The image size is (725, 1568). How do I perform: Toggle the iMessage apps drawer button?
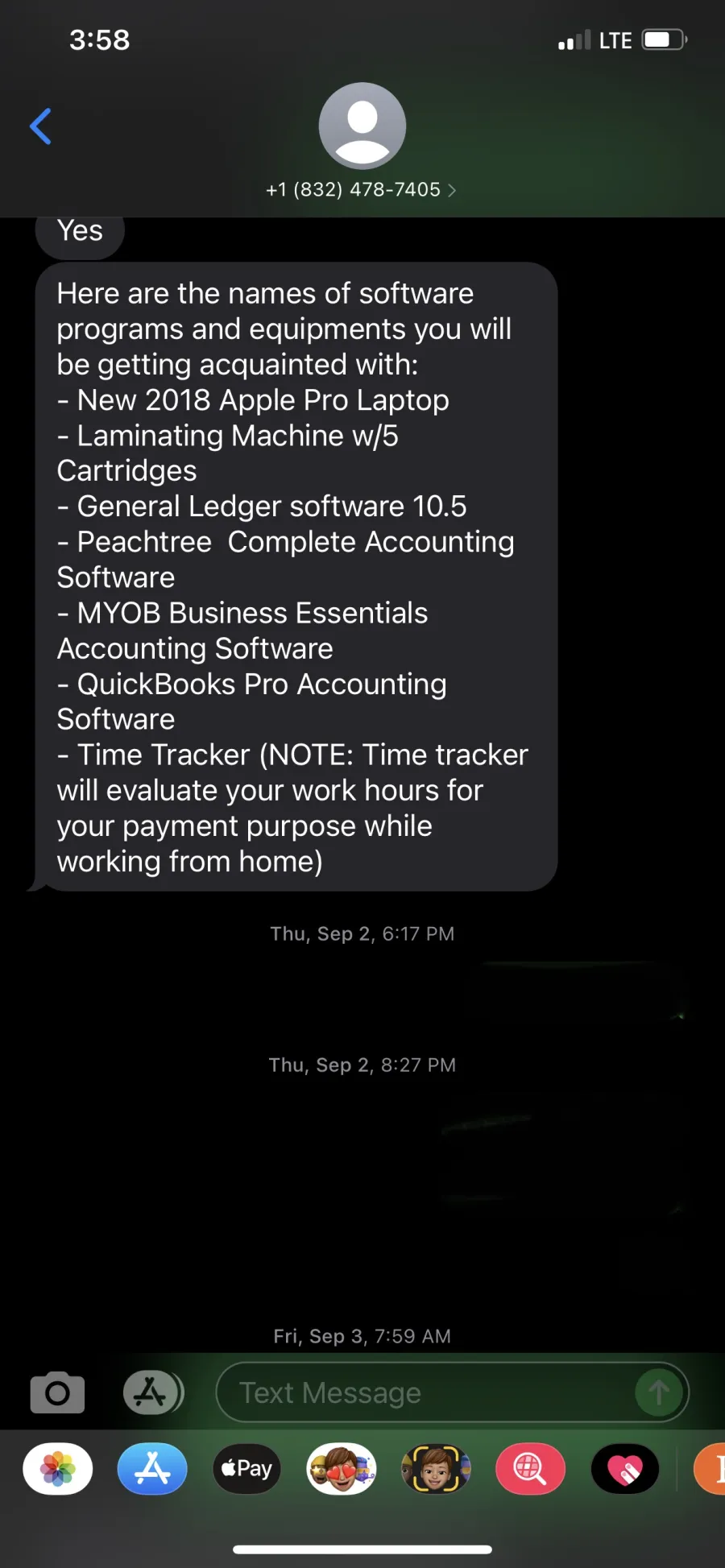point(153,1392)
